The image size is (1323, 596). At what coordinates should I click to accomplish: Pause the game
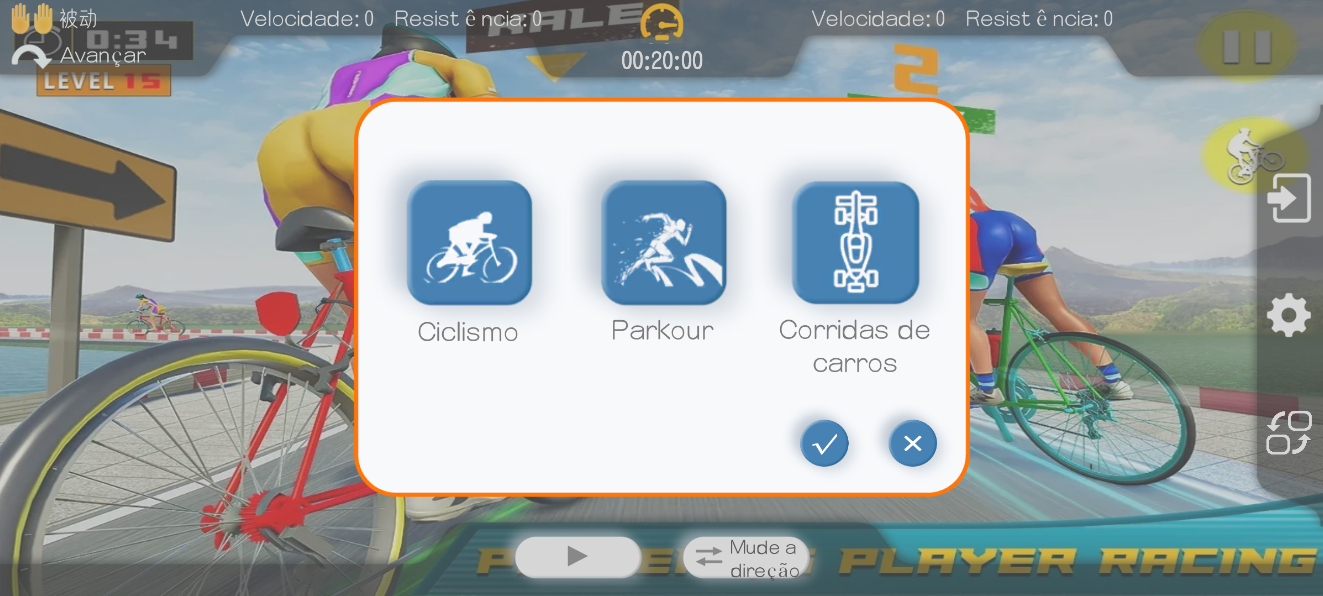(1246, 46)
